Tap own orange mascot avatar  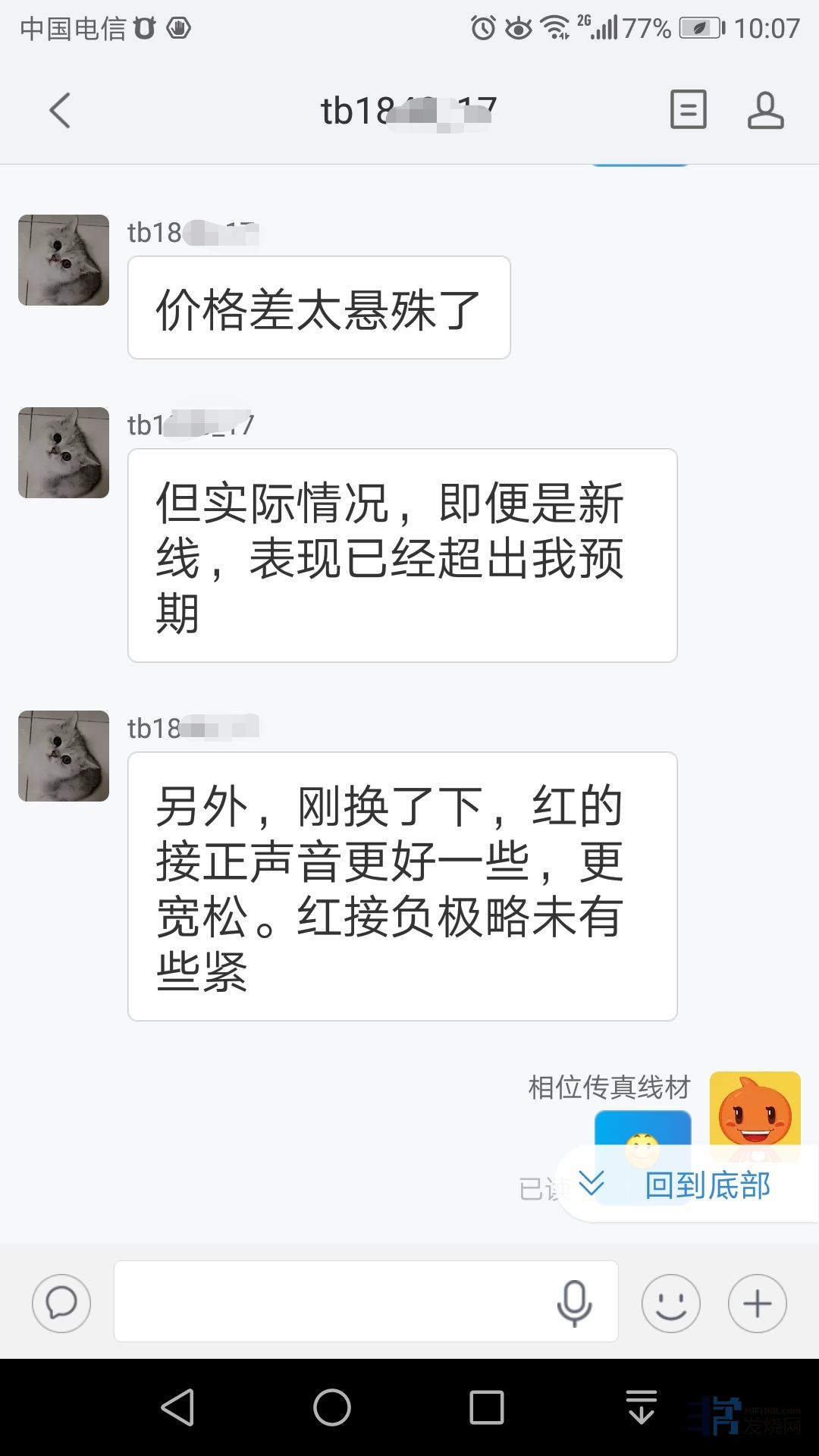[755, 1116]
